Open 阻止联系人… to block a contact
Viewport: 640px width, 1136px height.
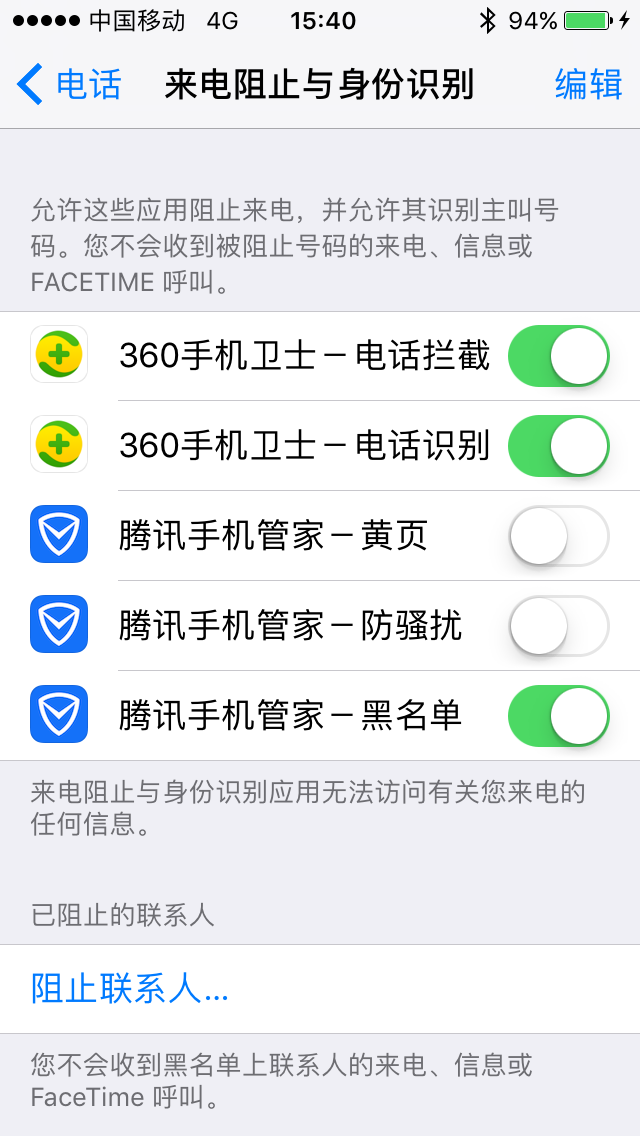click(130, 989)
